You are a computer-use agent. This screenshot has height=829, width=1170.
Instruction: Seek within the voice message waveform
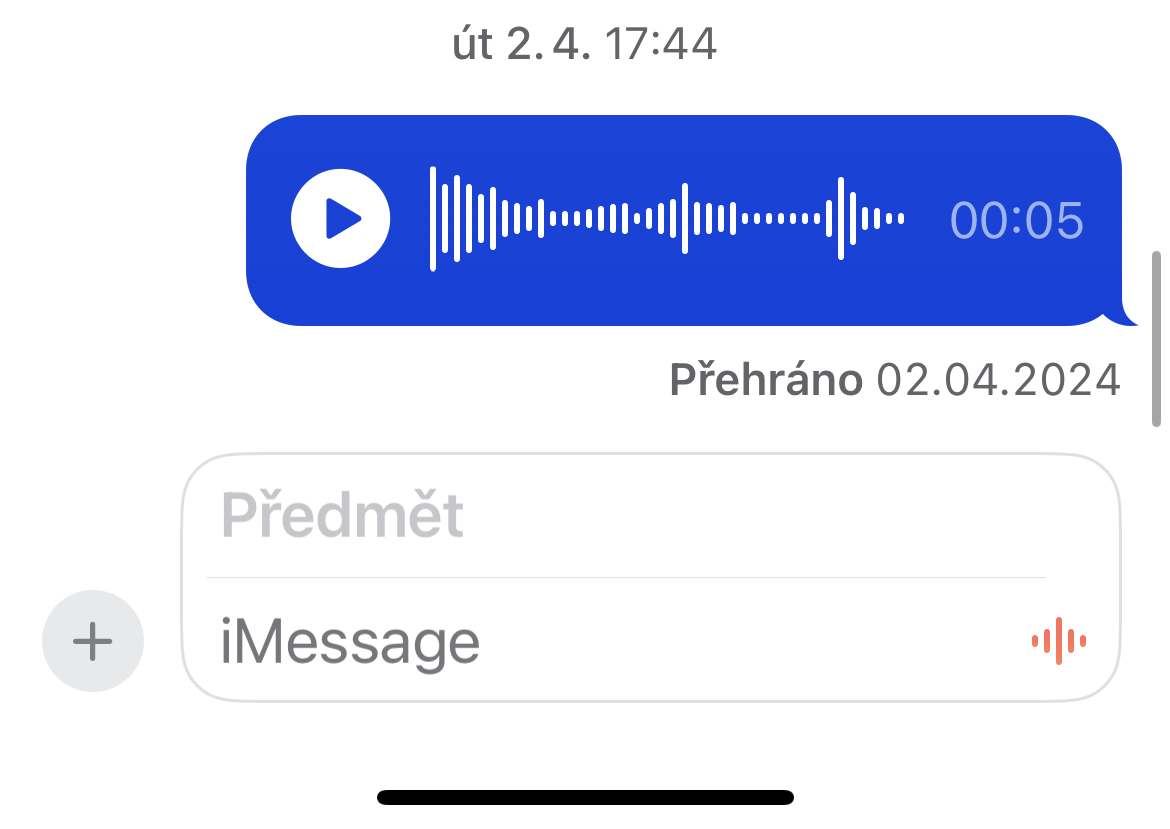coord(667,218)
